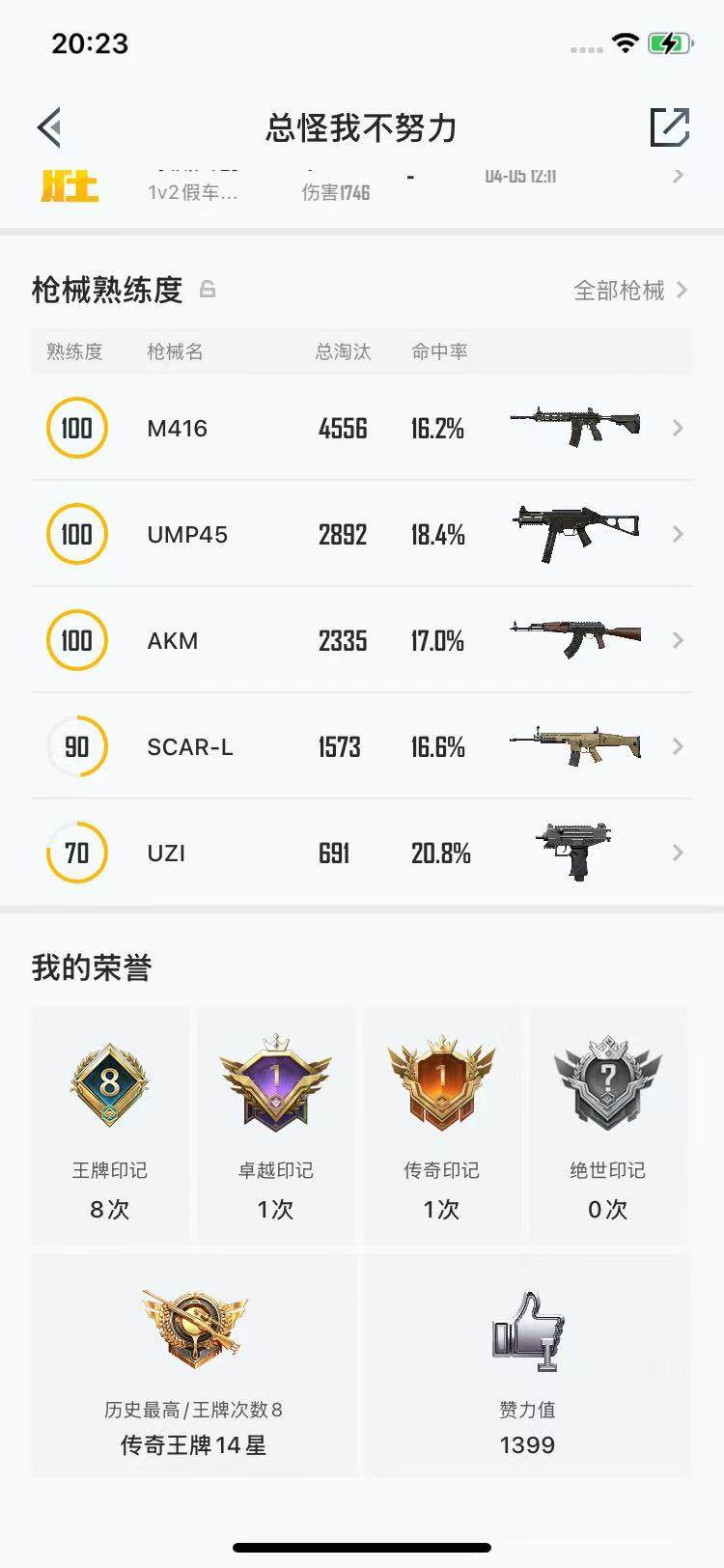
Task: Open 全部枪械 to view all weapons
Action: 618,291
